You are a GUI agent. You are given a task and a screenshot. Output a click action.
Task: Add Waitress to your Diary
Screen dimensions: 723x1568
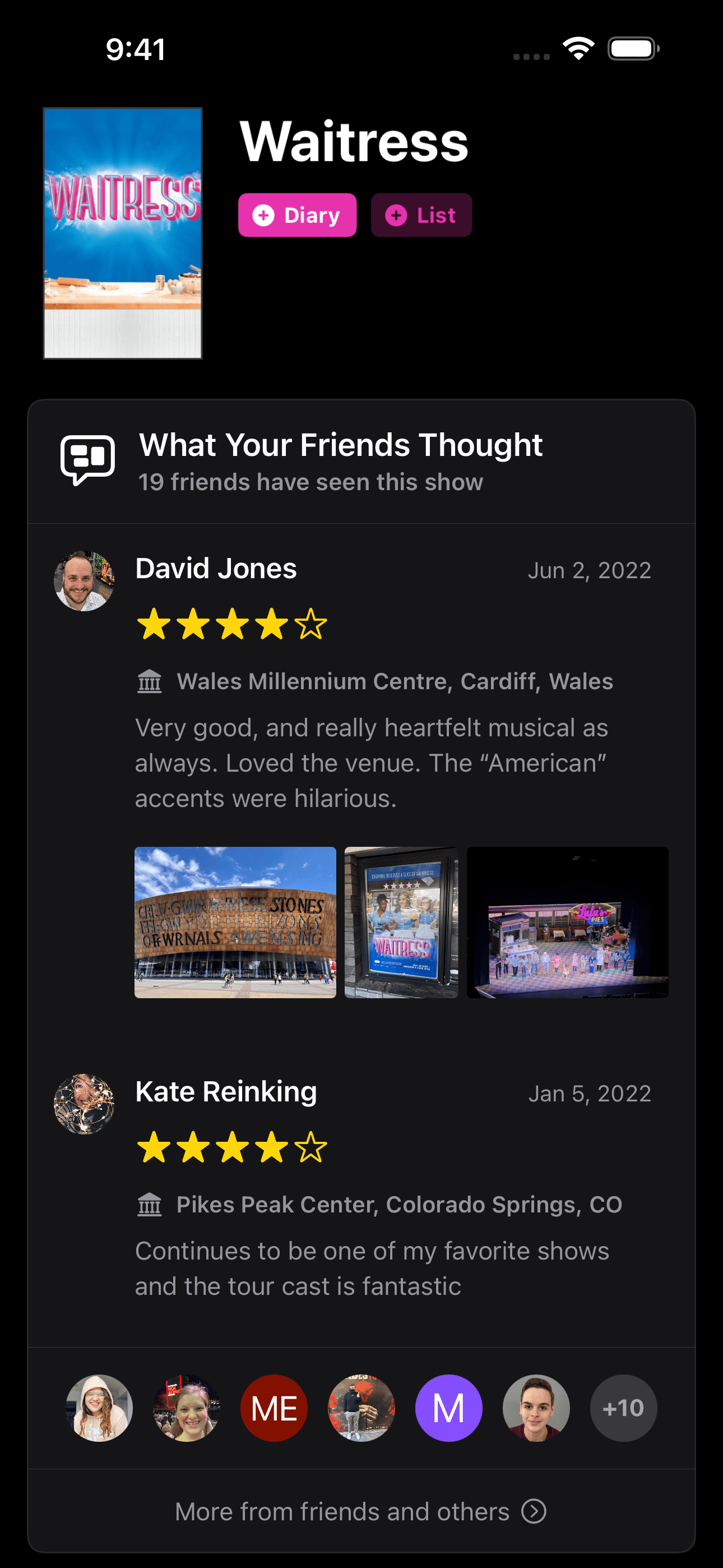point(297,215)
